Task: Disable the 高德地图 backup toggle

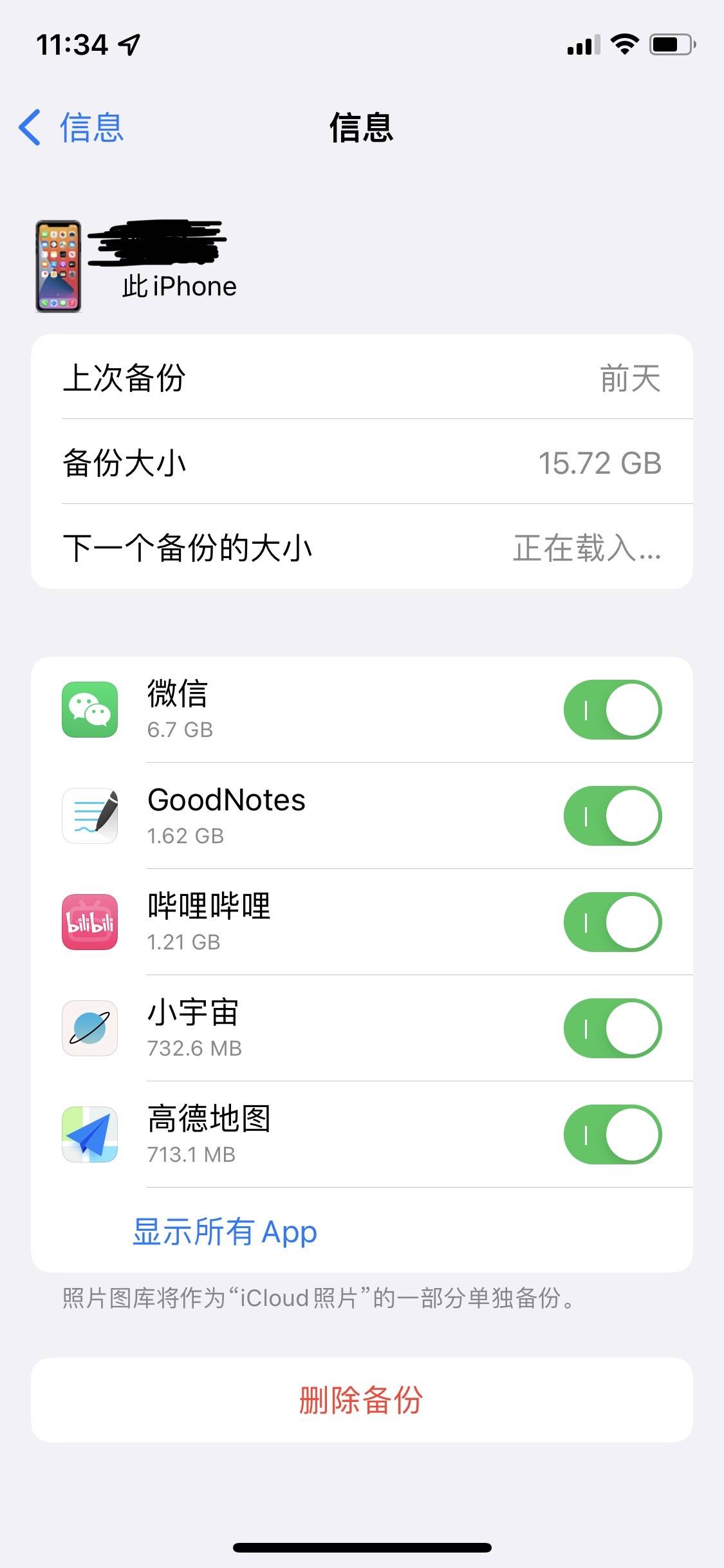Action: coord(612,1134)
